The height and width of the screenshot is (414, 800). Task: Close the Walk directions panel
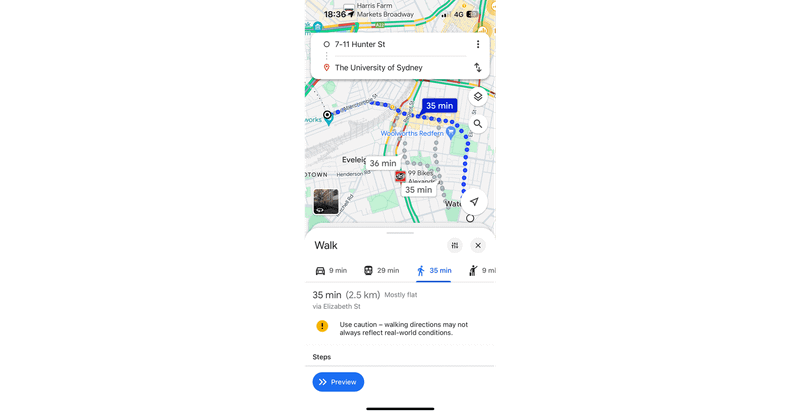pos(478,245)
